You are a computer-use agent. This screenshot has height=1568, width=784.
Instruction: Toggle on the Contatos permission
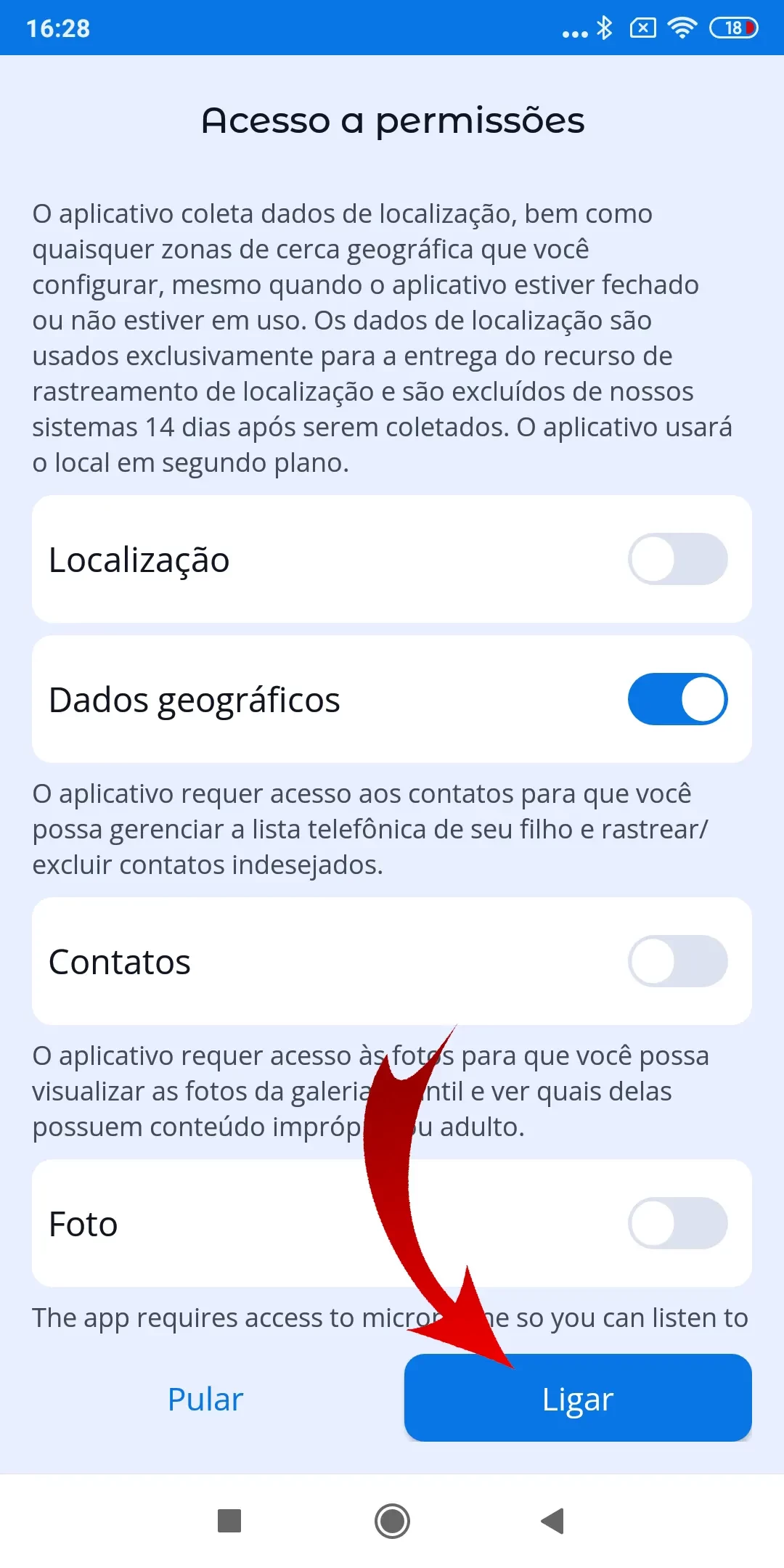677,961
